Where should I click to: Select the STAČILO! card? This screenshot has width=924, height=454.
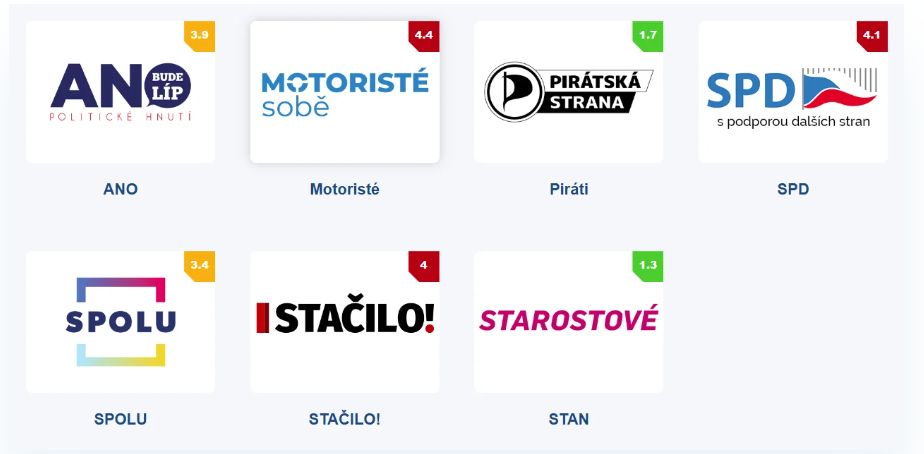coord(344,321)
